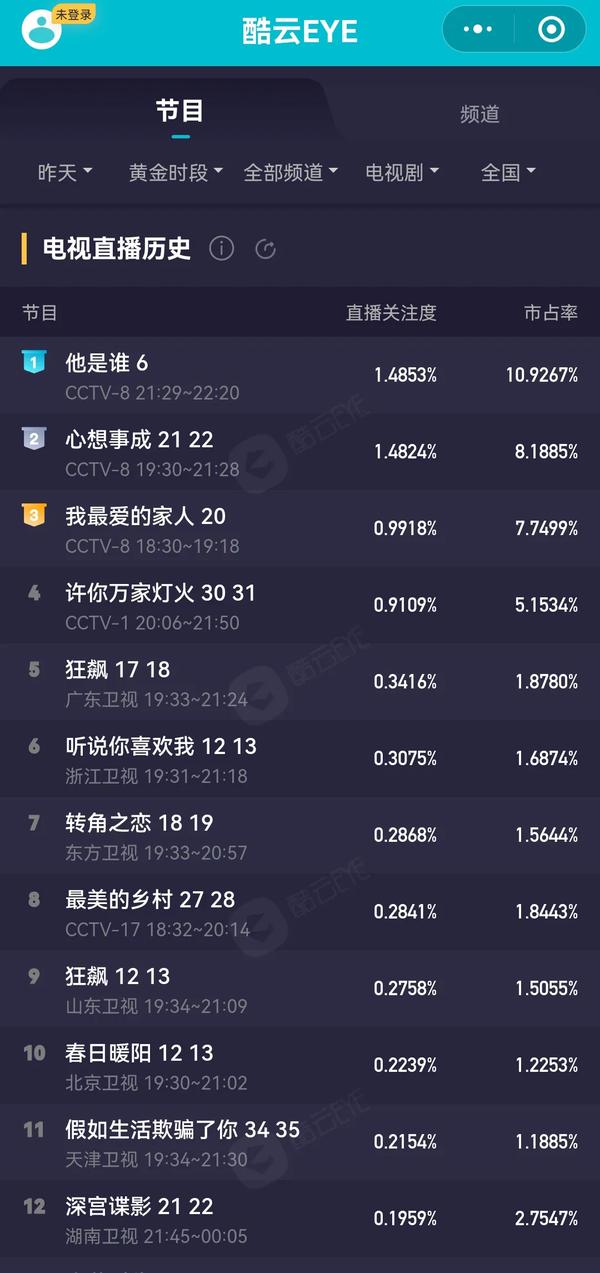Expand the 昨天 date dropdown
This screenshot has height=1273, width=600.
[x=65, y=172]
